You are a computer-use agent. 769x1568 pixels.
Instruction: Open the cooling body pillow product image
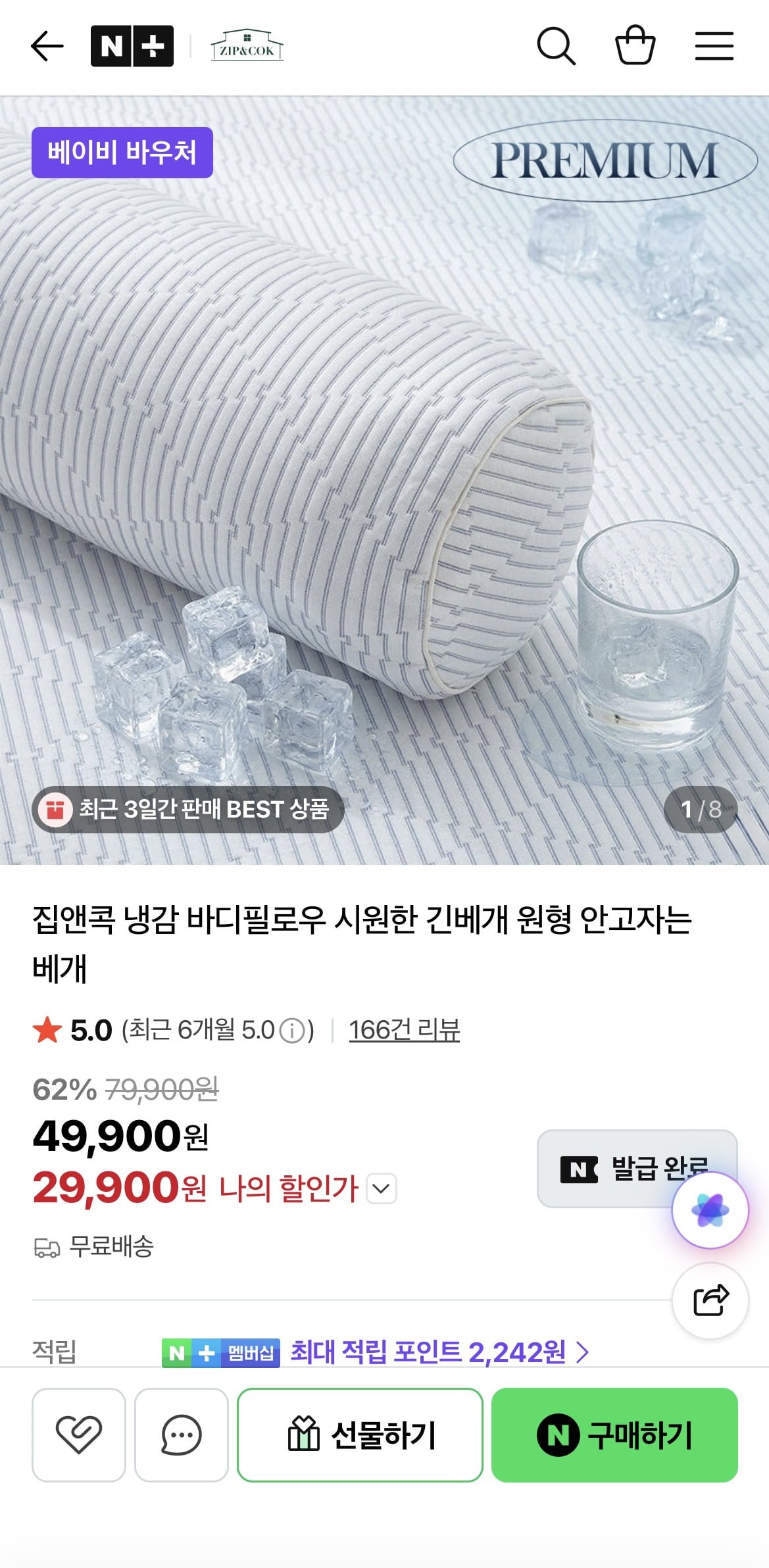384,480
